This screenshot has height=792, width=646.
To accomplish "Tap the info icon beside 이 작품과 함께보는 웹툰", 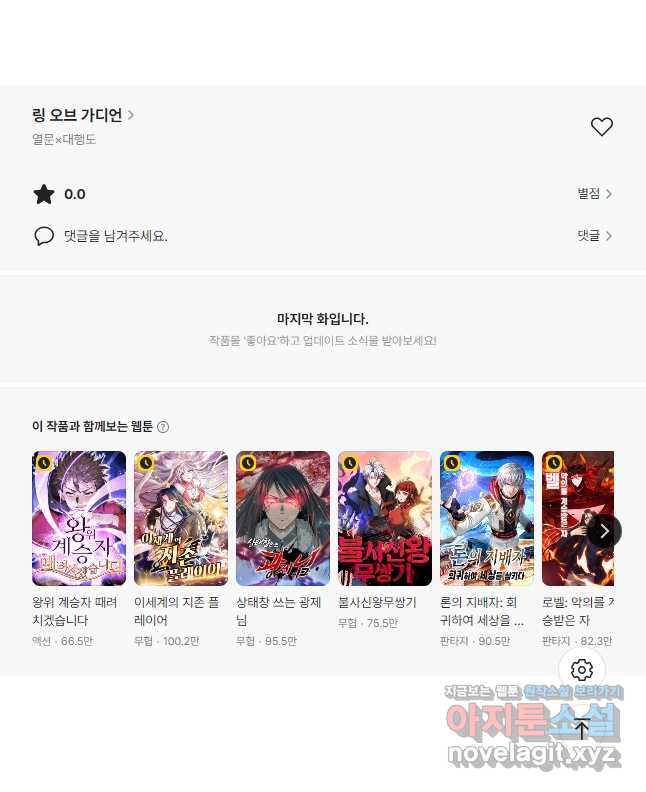I will click(x=163, y=427).
